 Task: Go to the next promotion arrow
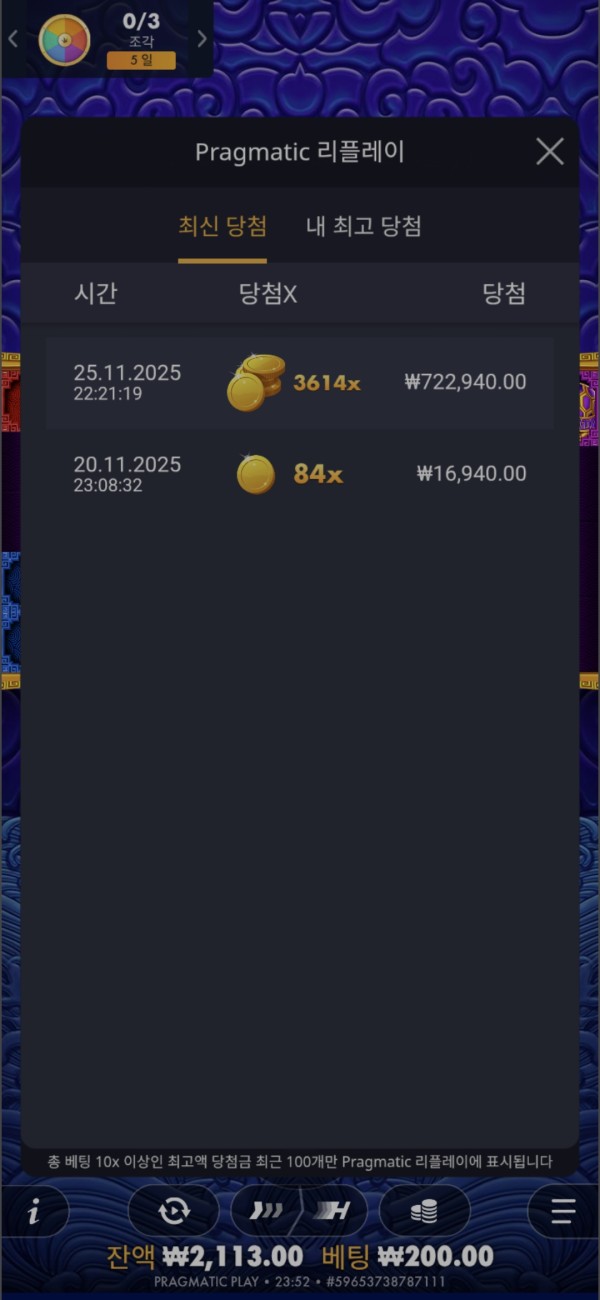(x=202, y=40)
